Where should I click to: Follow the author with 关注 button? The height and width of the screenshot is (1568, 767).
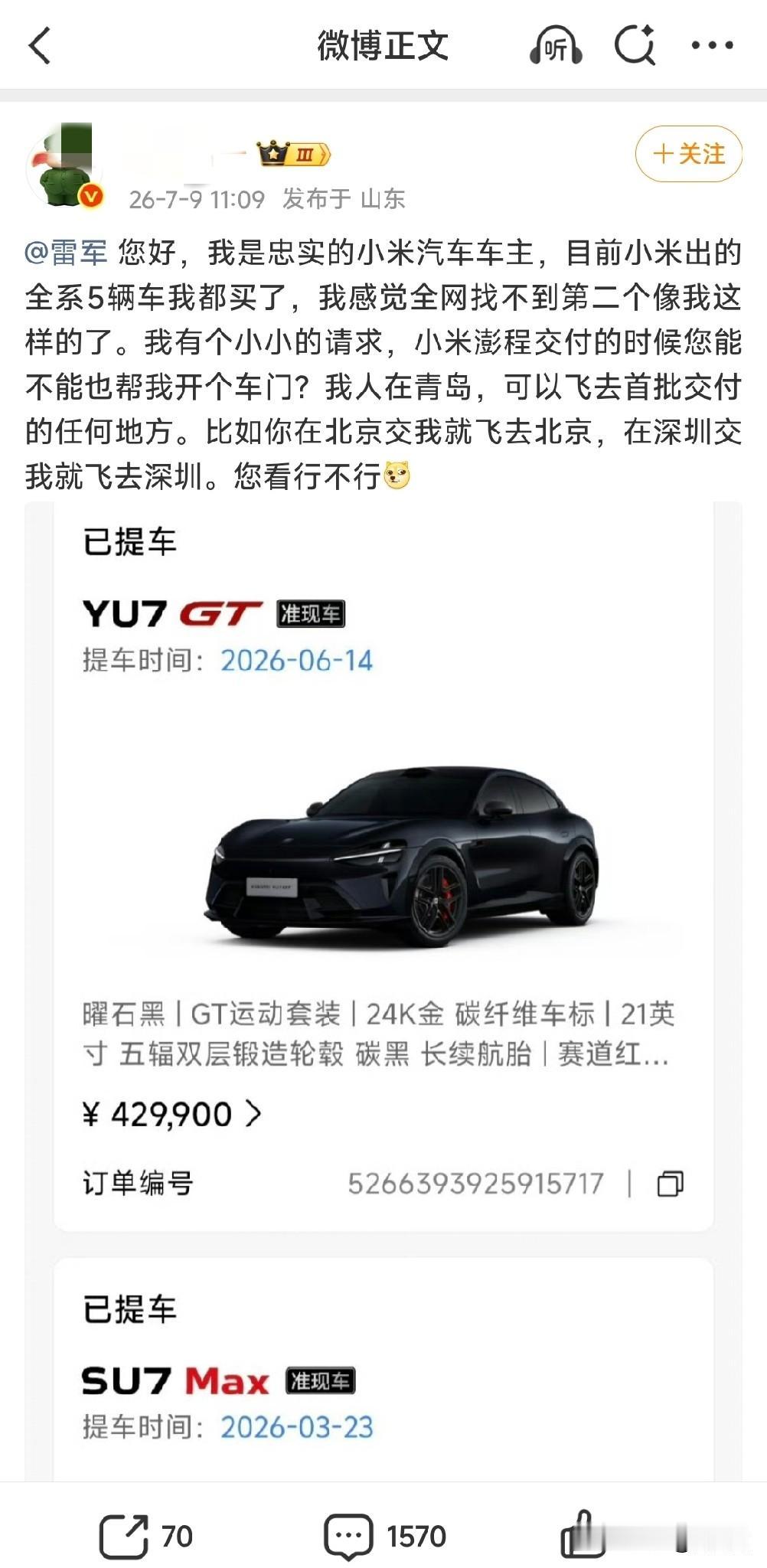click(x=689, y=154)
